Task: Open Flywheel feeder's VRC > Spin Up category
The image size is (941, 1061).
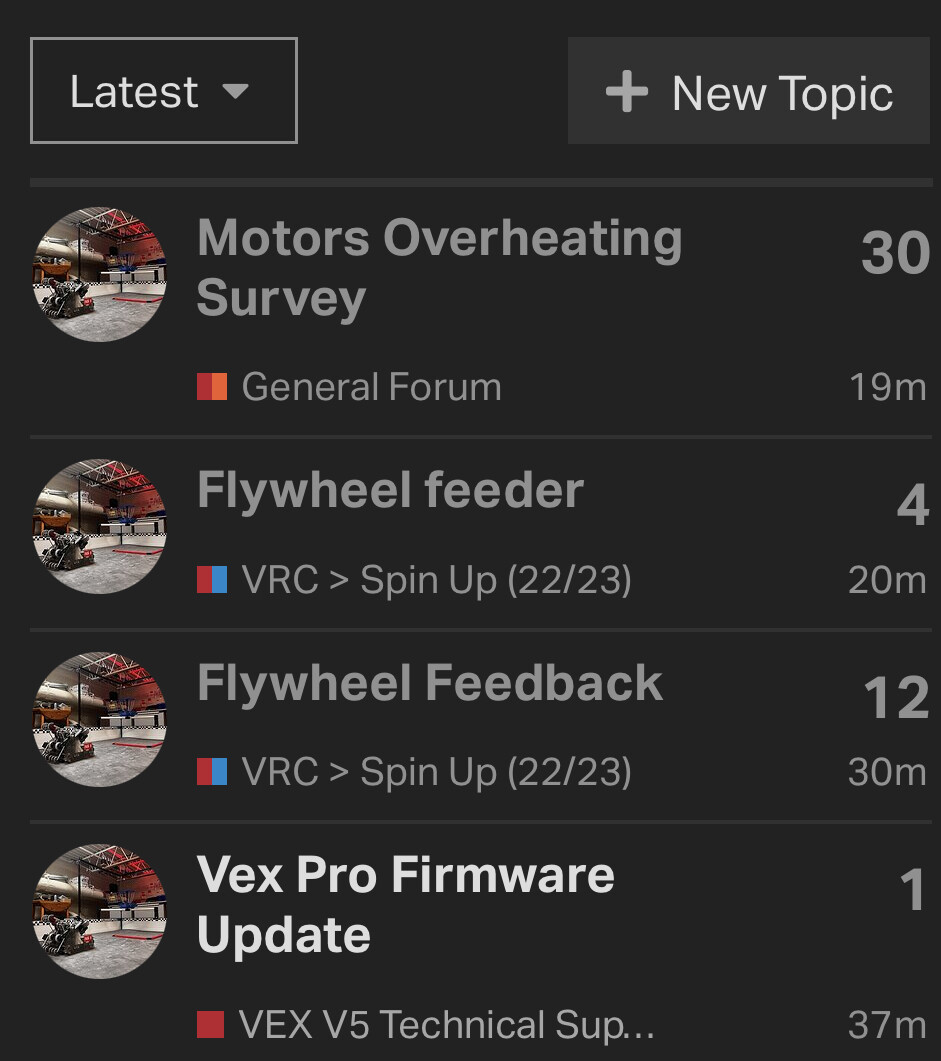Action: click(x=435, y=580)
